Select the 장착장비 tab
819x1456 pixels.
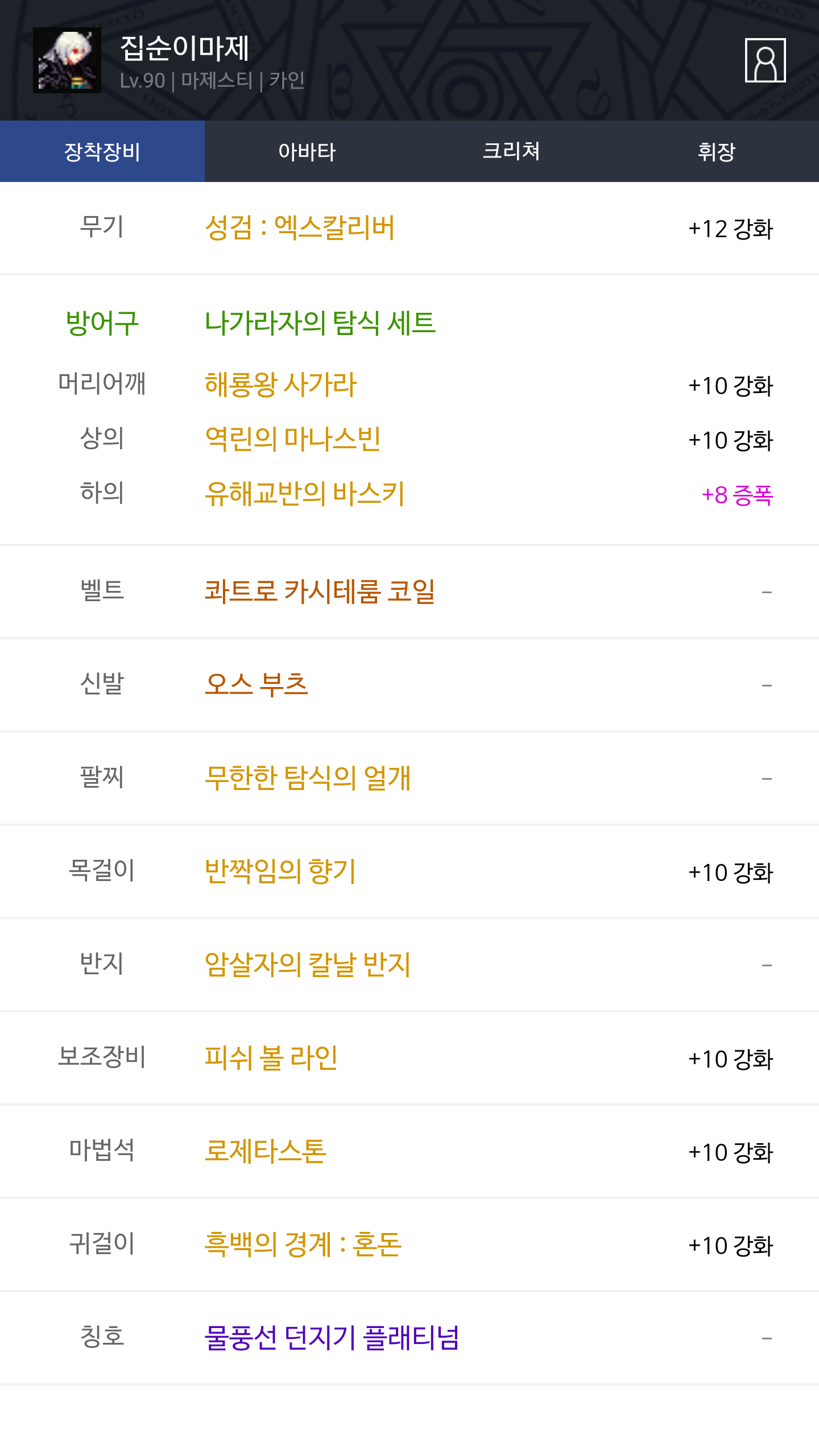tap(102, 151)
